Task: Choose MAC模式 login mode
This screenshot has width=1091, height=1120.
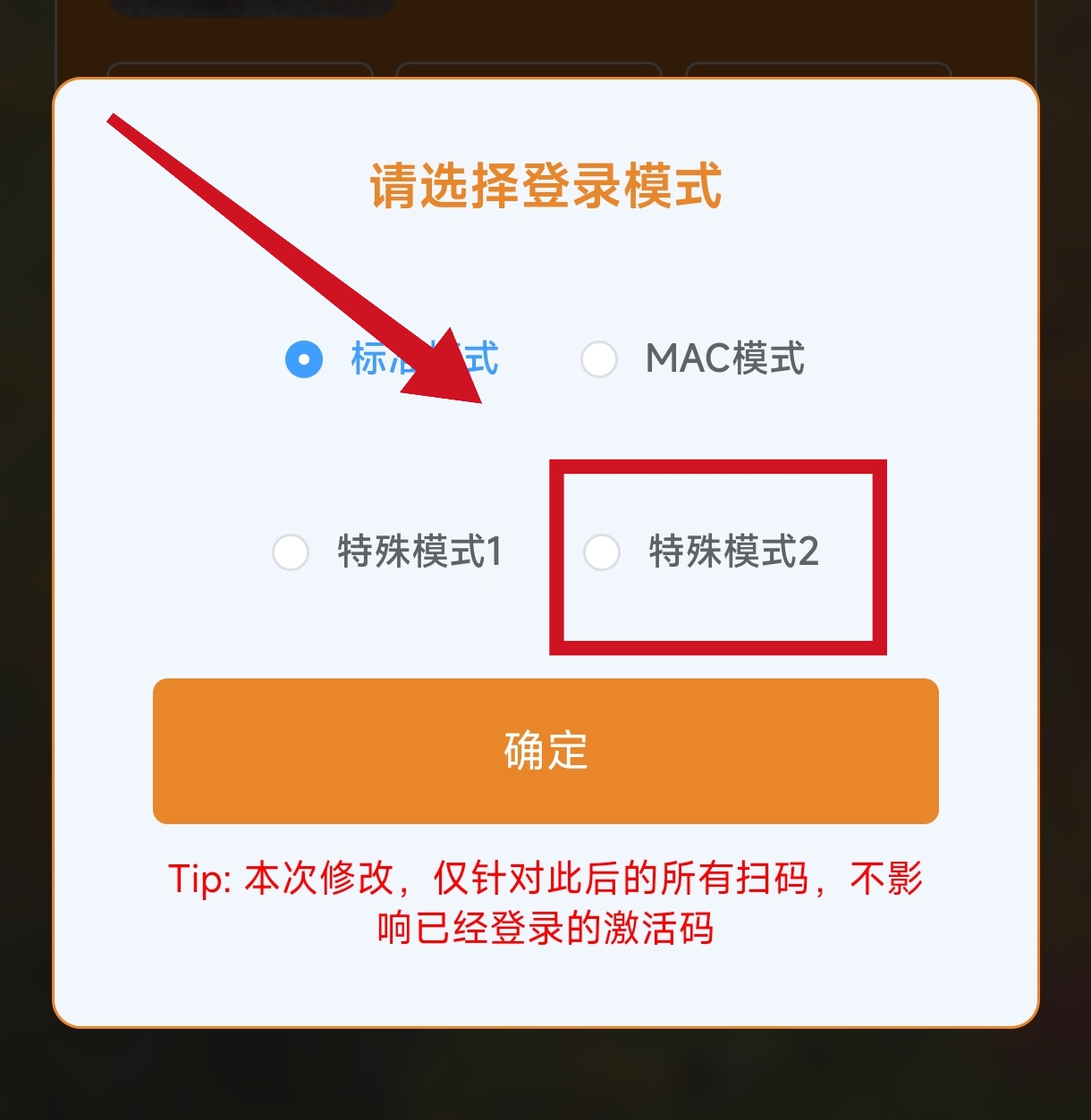Action: [599, 360]
